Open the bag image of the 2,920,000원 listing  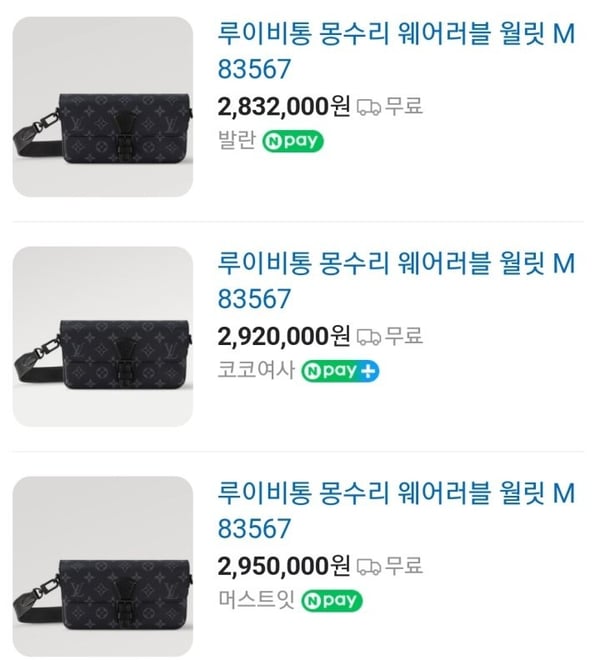point(102,336)
